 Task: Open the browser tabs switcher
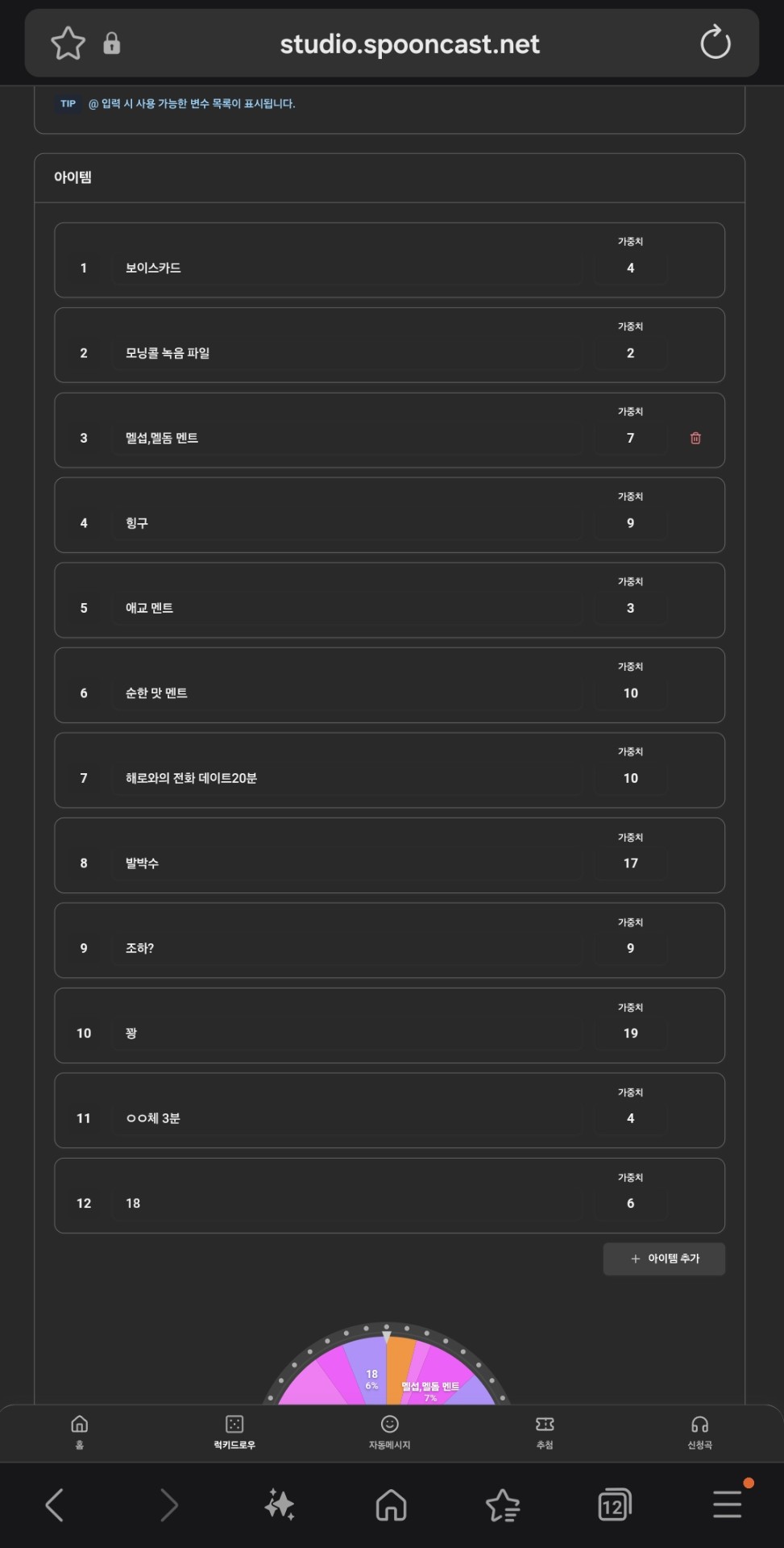tap(614, 1504)
